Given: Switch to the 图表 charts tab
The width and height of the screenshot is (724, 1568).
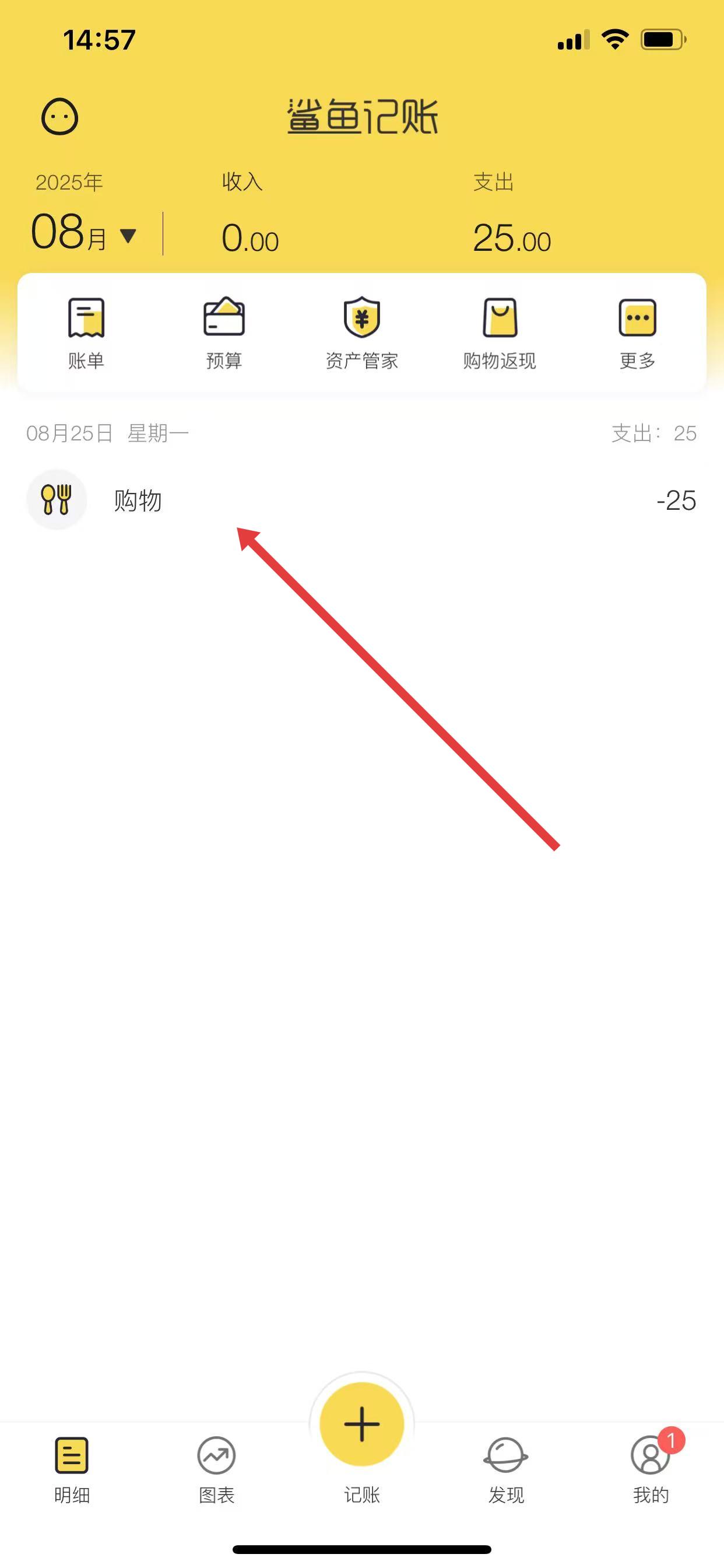Looking at the screenshot, I should tap(217, 1468).
